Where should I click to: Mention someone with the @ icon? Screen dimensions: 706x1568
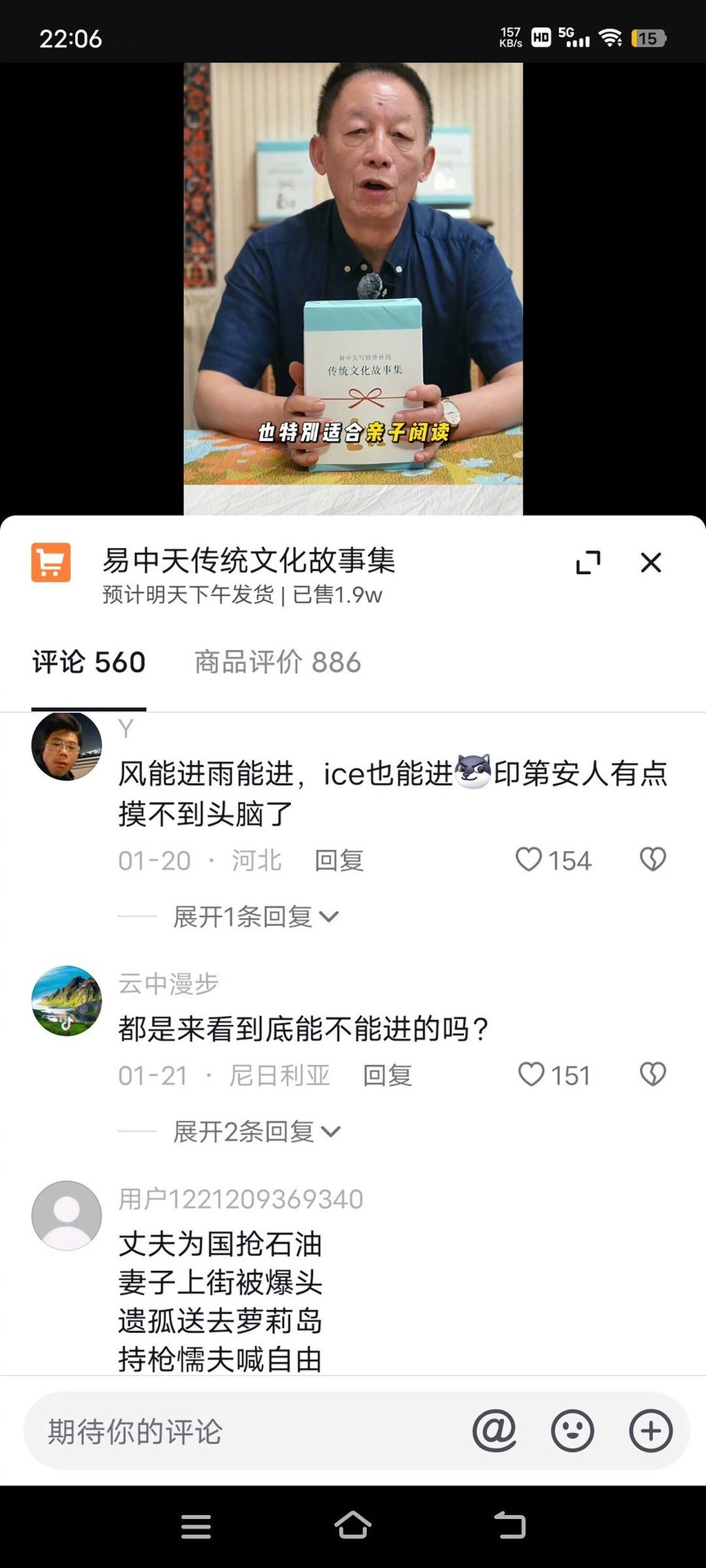494,1432
